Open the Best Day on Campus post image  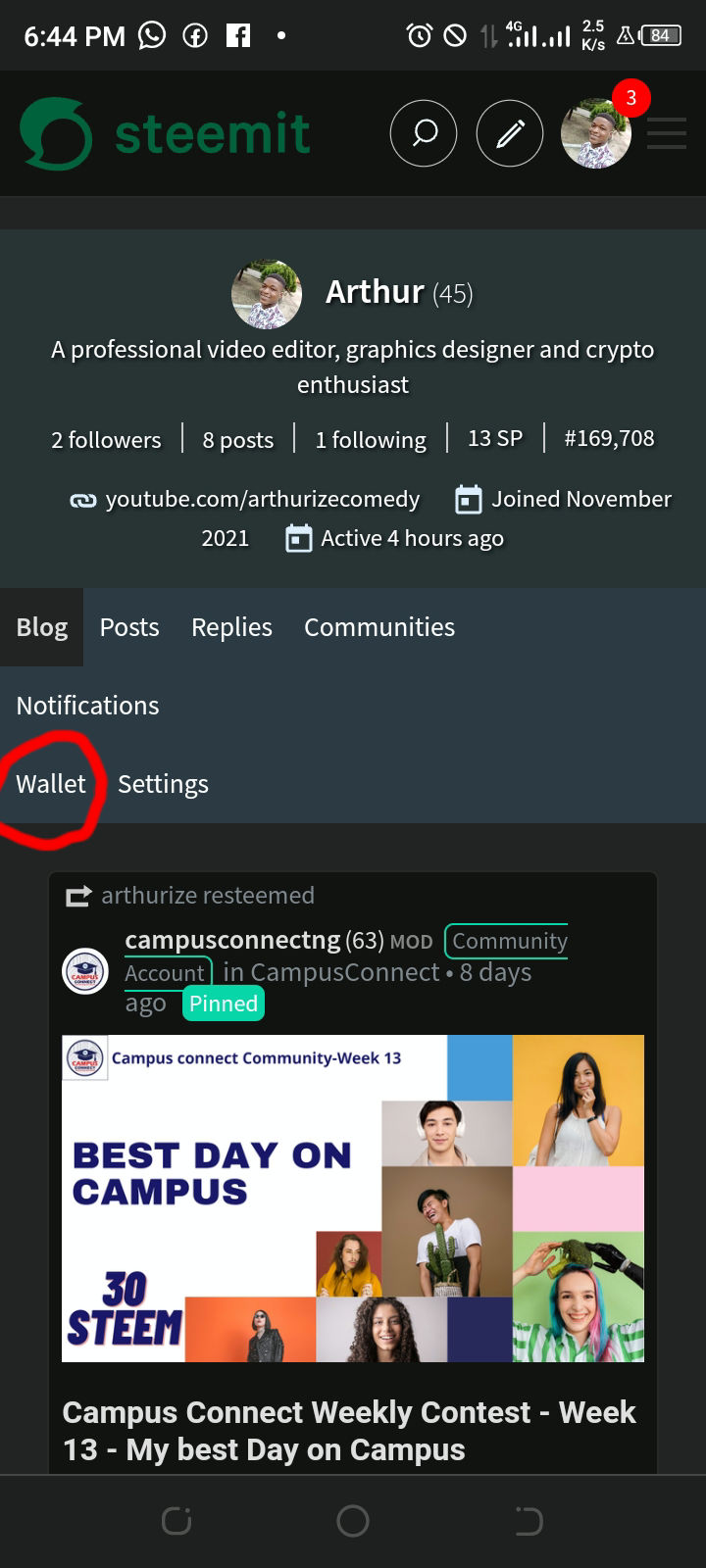pyautogui.click(x=353, y=1199)
